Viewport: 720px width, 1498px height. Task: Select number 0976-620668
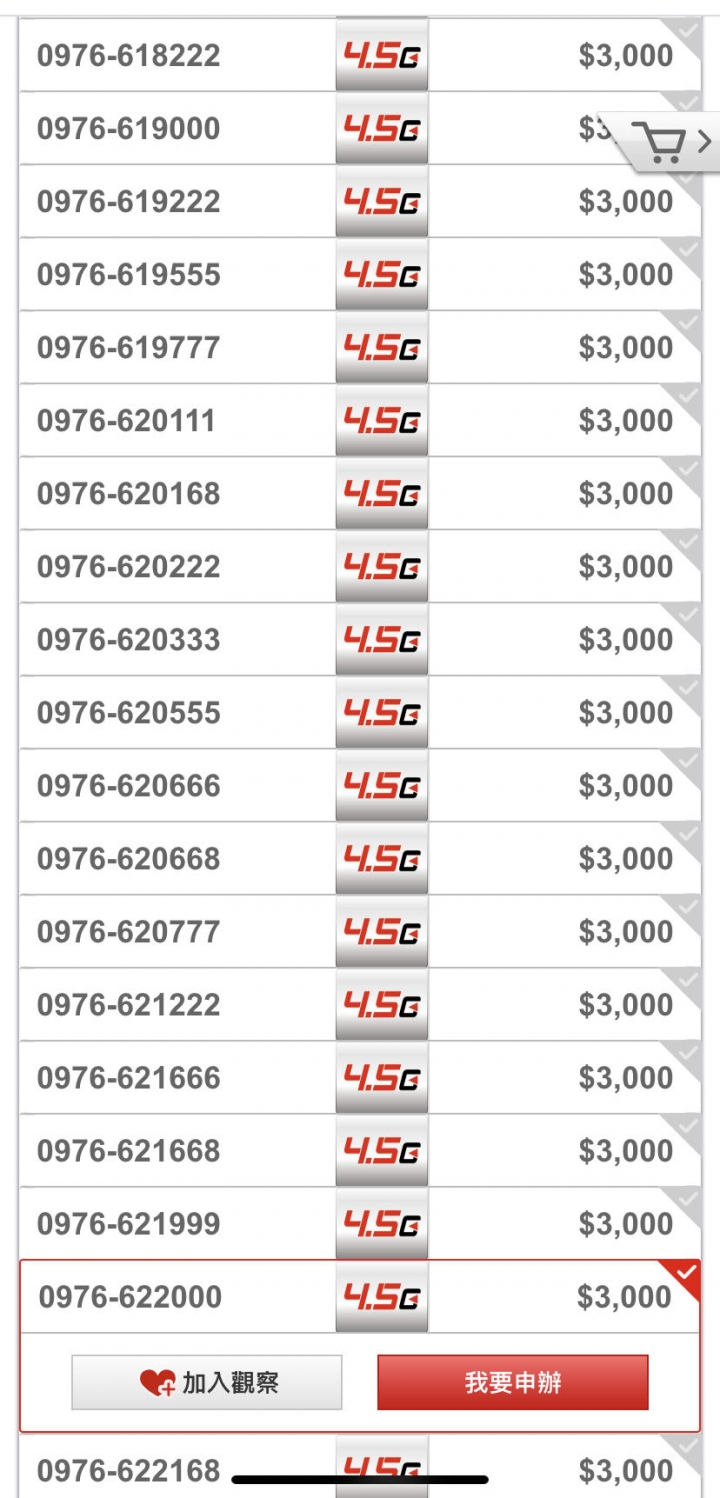[x=360, y=858]
